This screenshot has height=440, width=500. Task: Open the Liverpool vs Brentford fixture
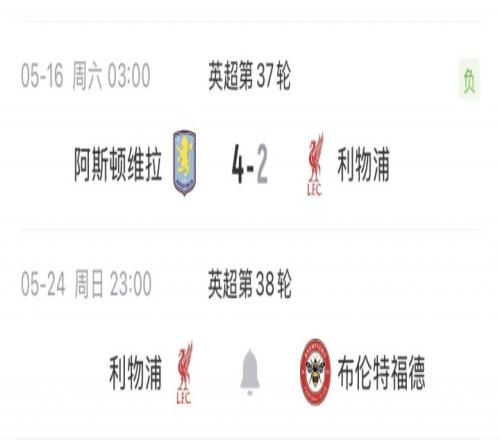250,334
